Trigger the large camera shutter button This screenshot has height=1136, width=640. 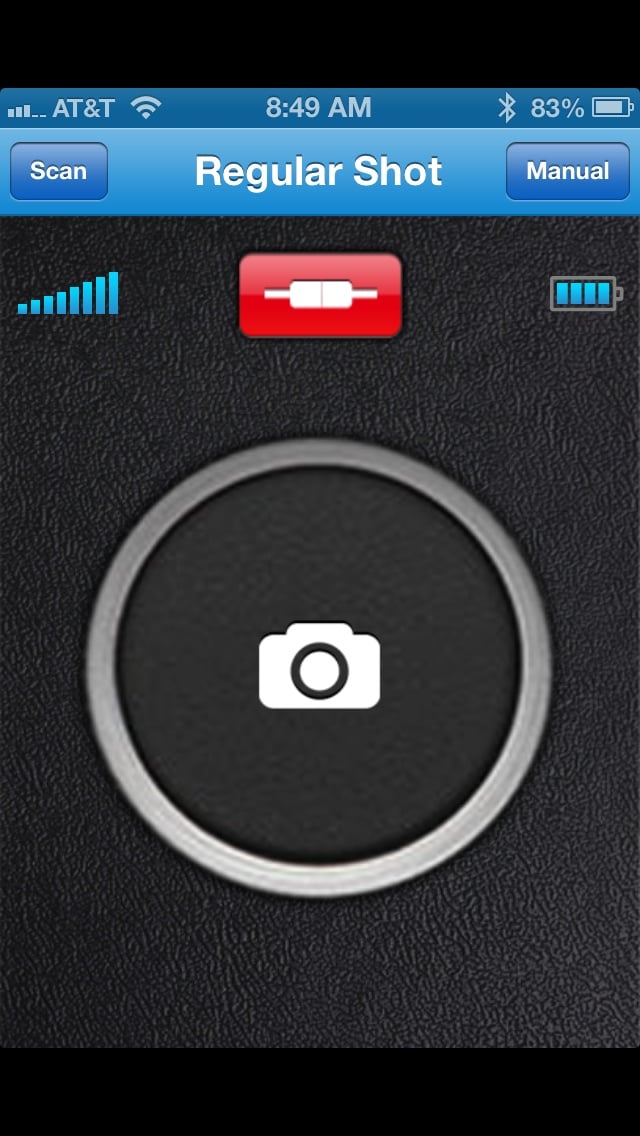pyautogui.click(x=319, y=667)
